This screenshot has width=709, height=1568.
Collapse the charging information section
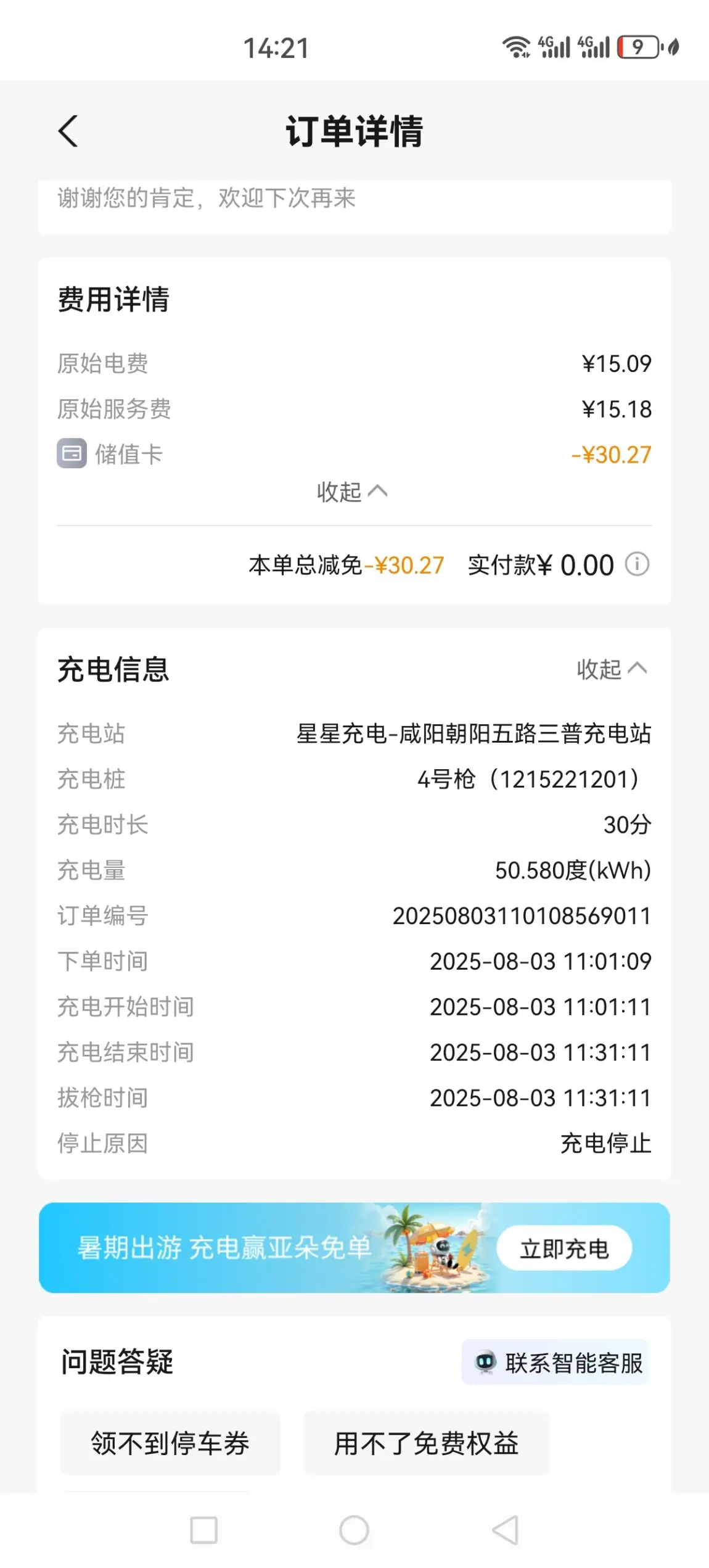pyautogui.click(x=612, y=669)
